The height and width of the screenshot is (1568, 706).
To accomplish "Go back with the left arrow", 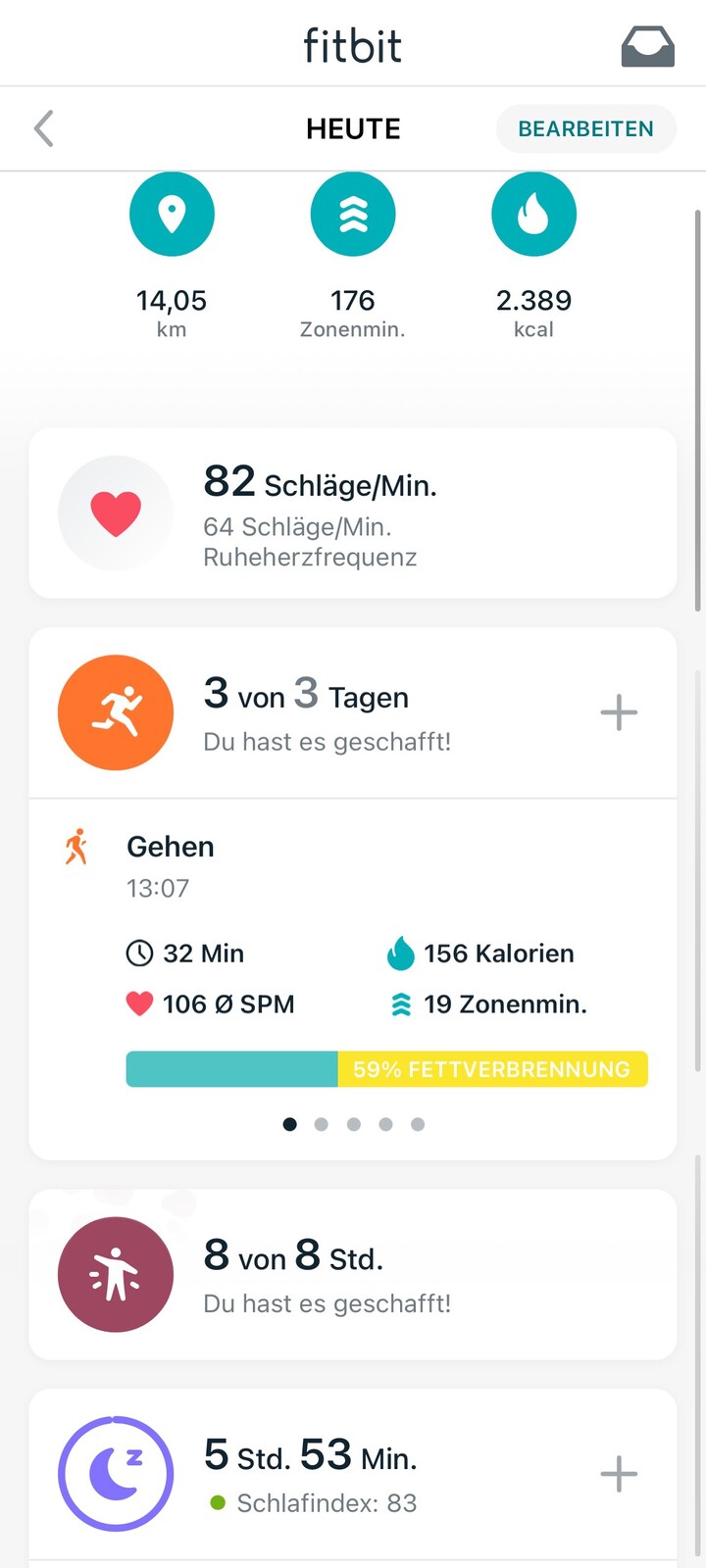I will 44,128.
